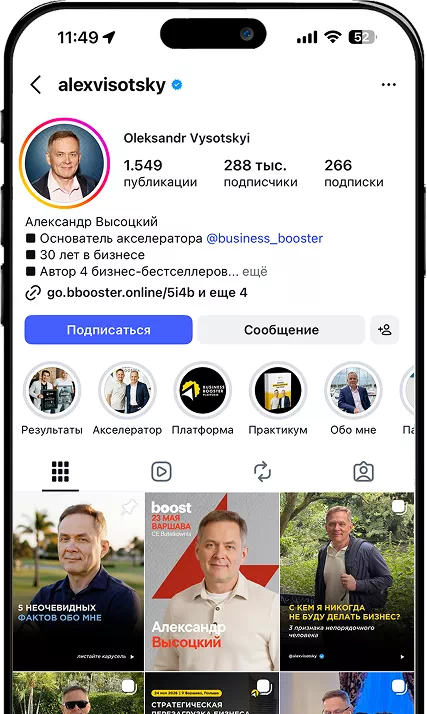427x714 pixels.
Task: View alexvisotsky's story via profile picture
Action: [x=64, y=163]
